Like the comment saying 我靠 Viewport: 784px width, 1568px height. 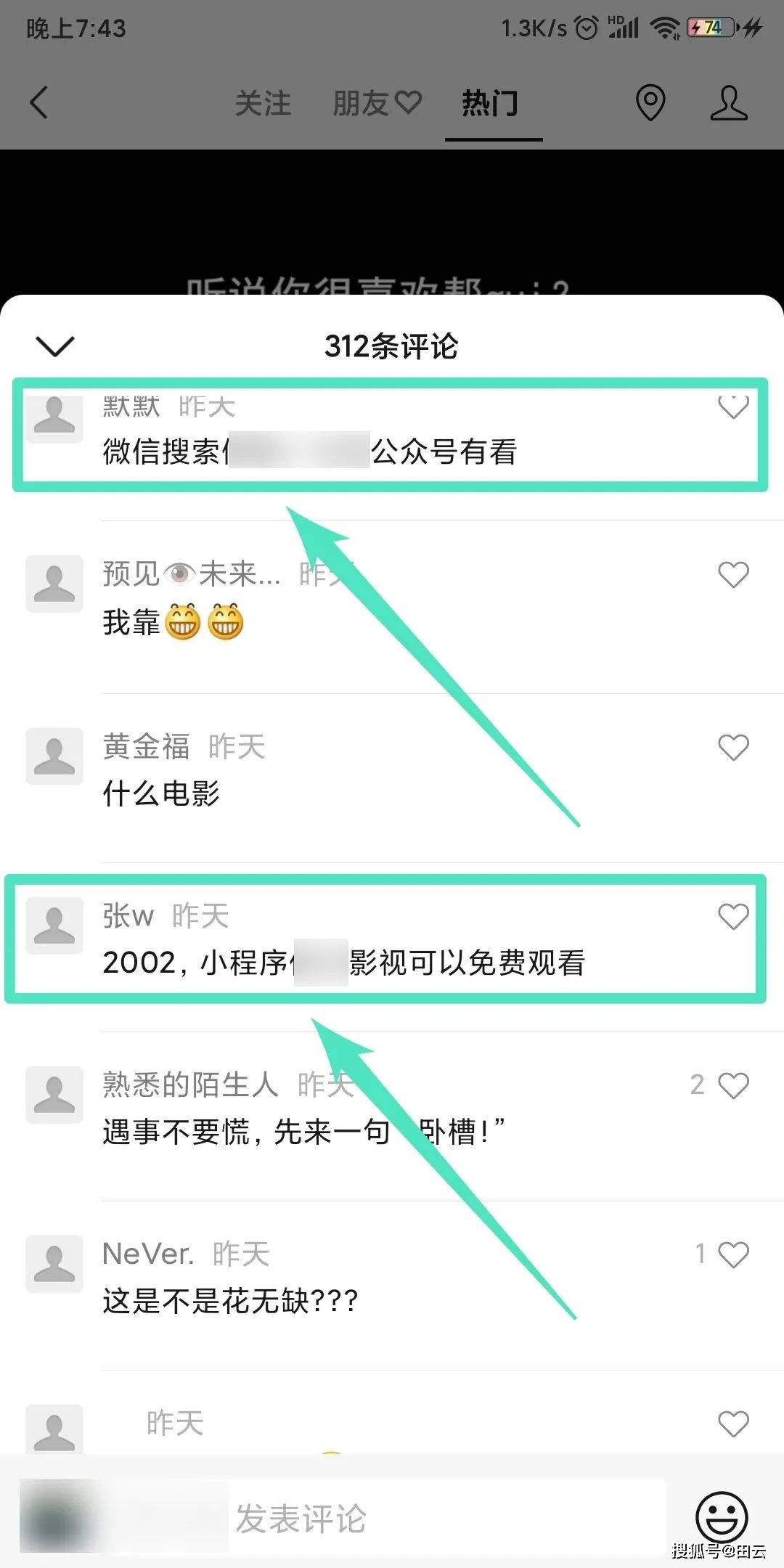point(733,575)
